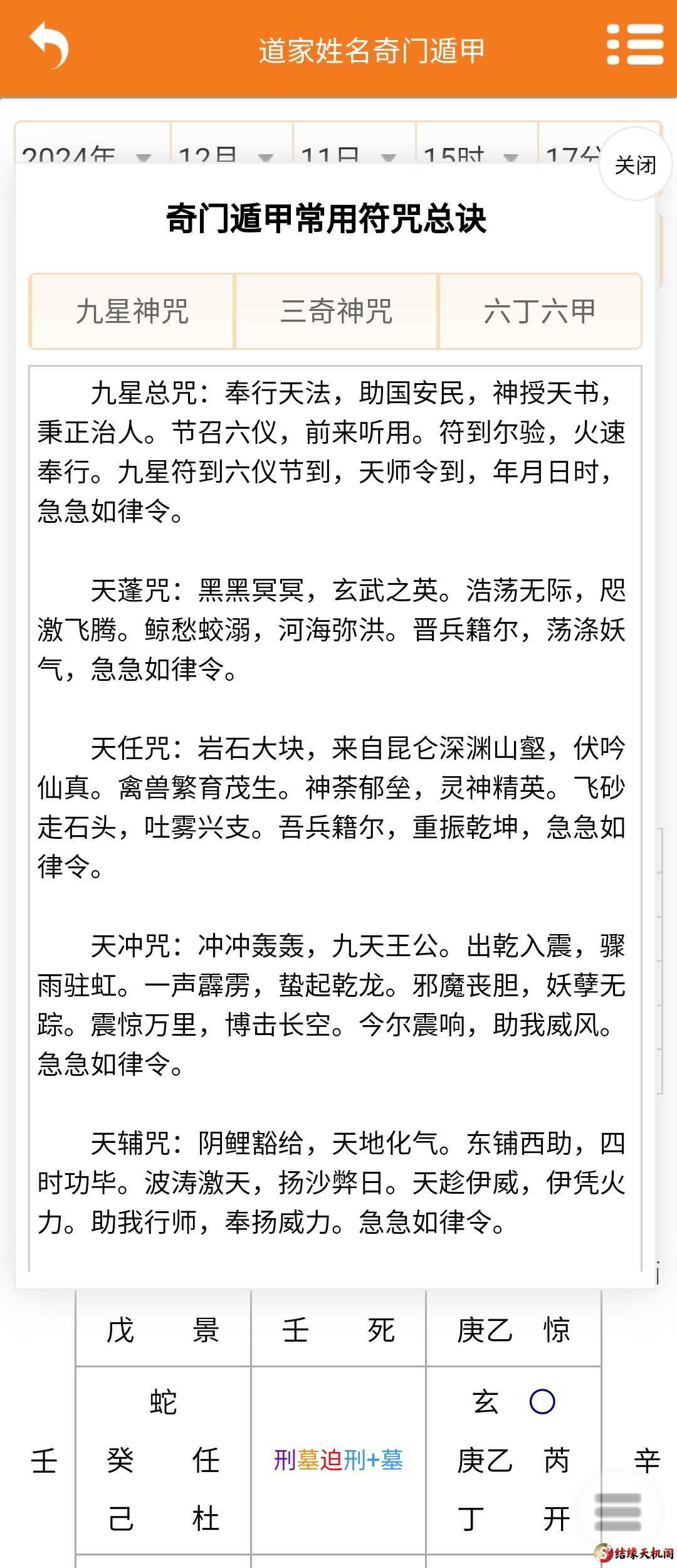Switch to the 三奇神咒 tab
This screenshot has height=1568, width=677.
[337, 311]
